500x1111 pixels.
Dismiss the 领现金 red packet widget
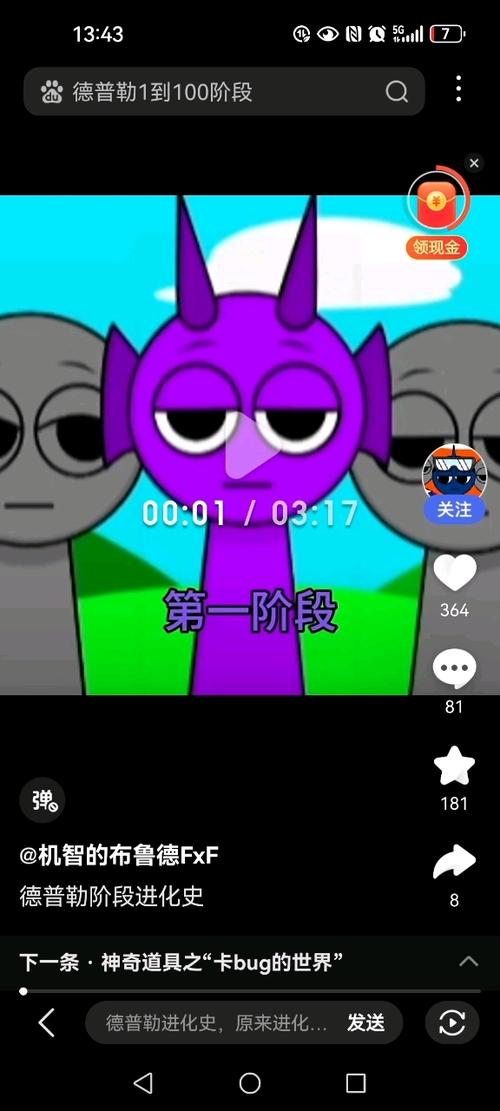[x=474, y=164]
